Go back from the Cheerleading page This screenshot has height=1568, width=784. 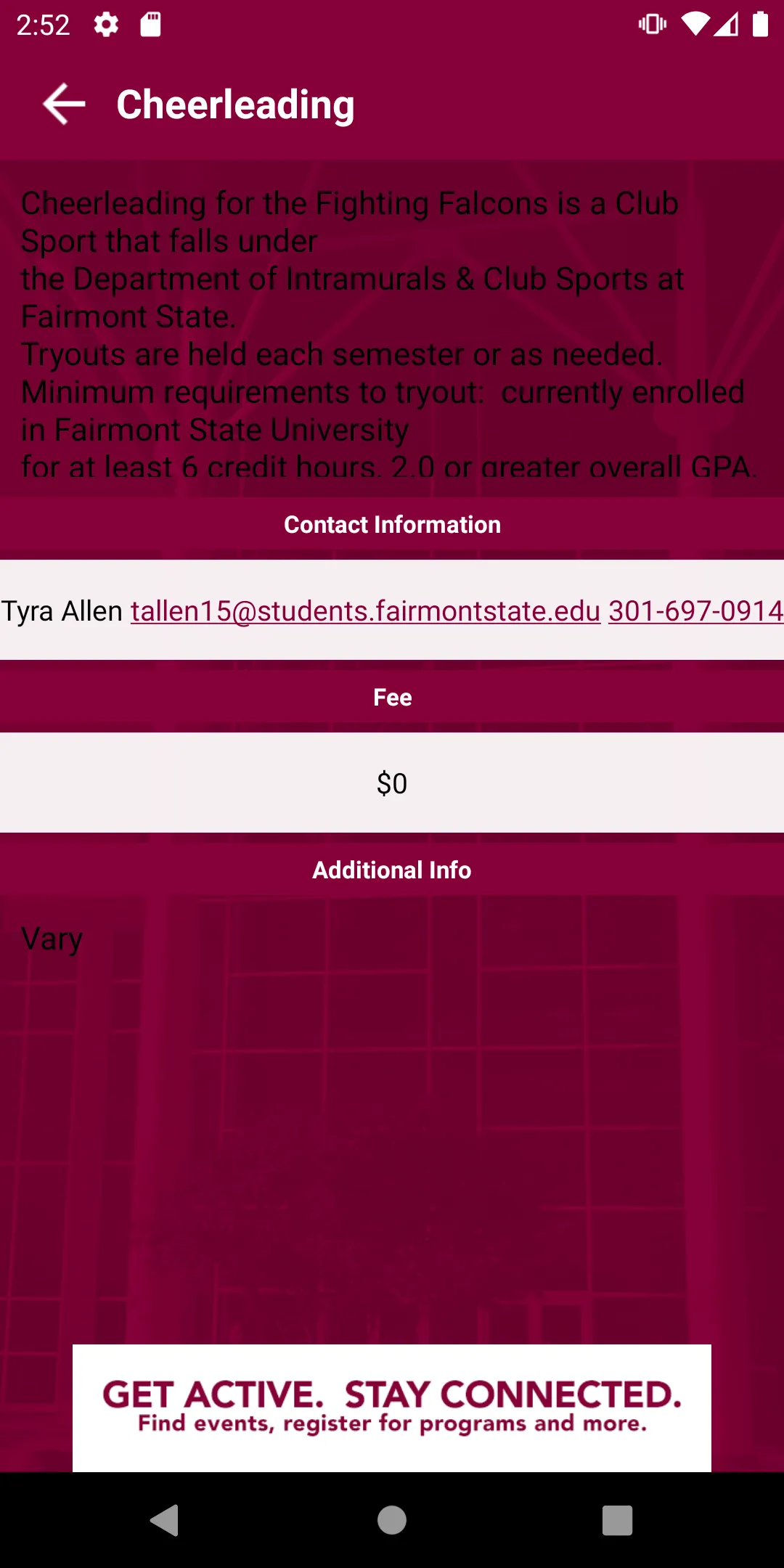64,104
